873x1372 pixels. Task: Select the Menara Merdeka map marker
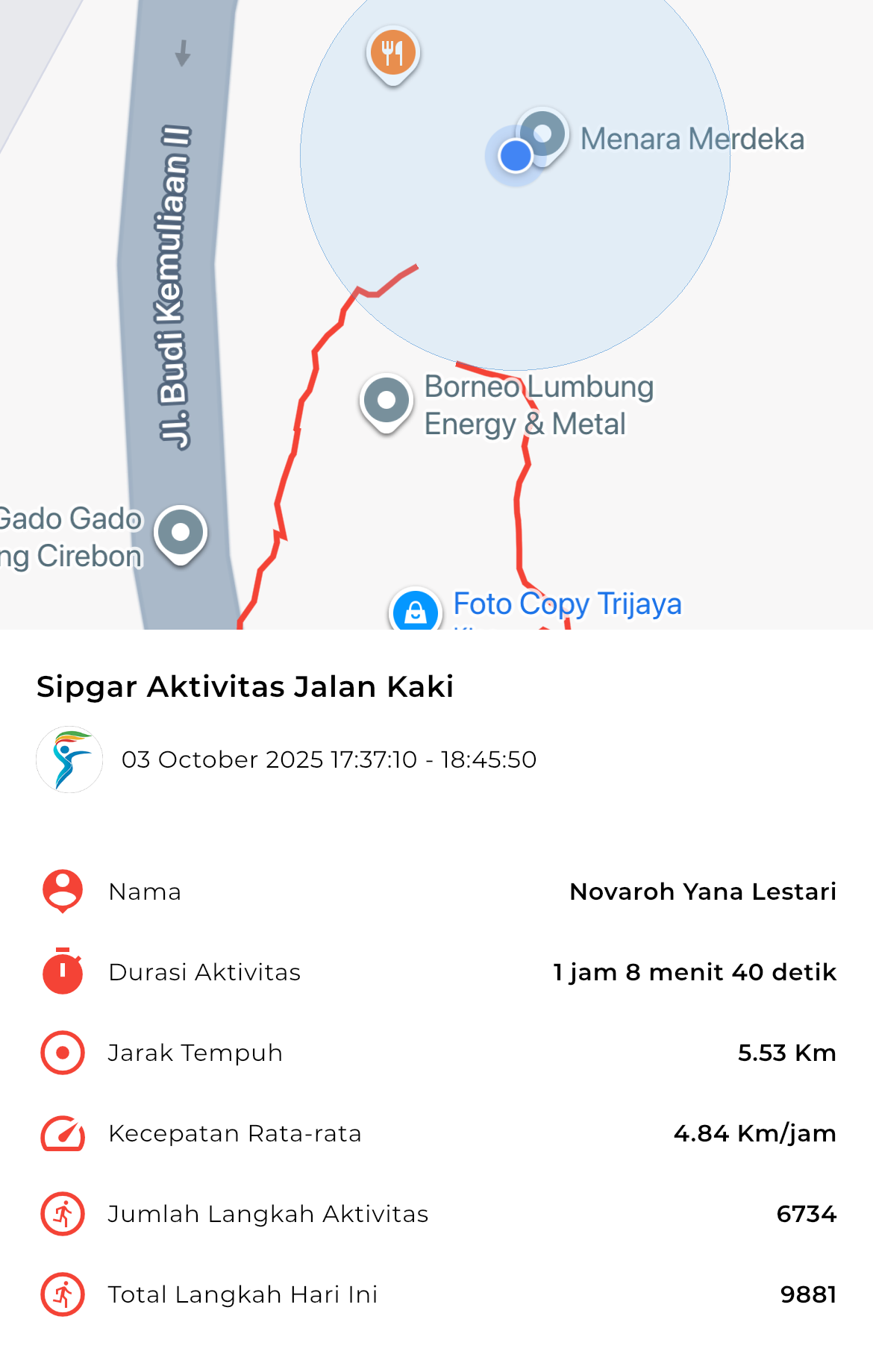[544, 134]
